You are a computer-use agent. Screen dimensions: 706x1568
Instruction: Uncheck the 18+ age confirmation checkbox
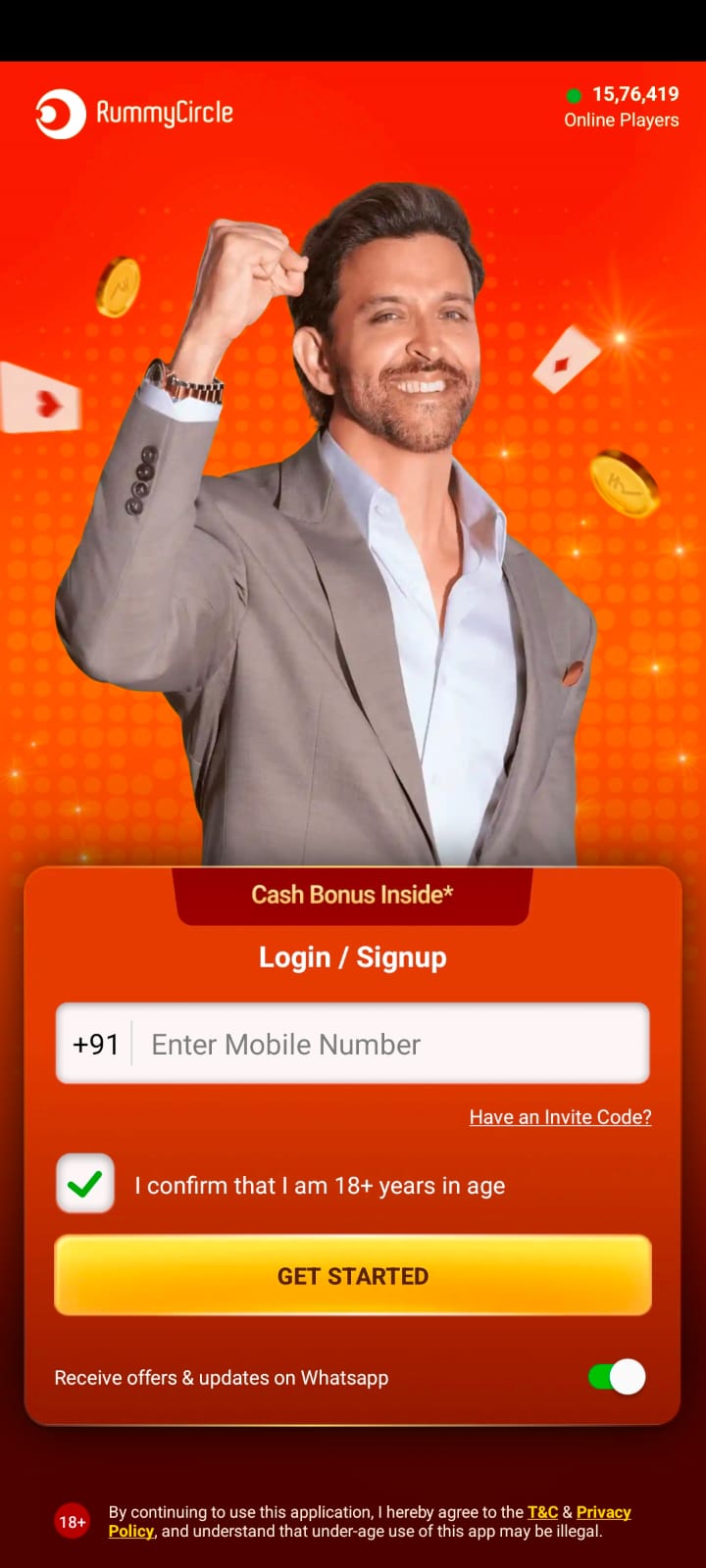click(x=85, y=1184)
